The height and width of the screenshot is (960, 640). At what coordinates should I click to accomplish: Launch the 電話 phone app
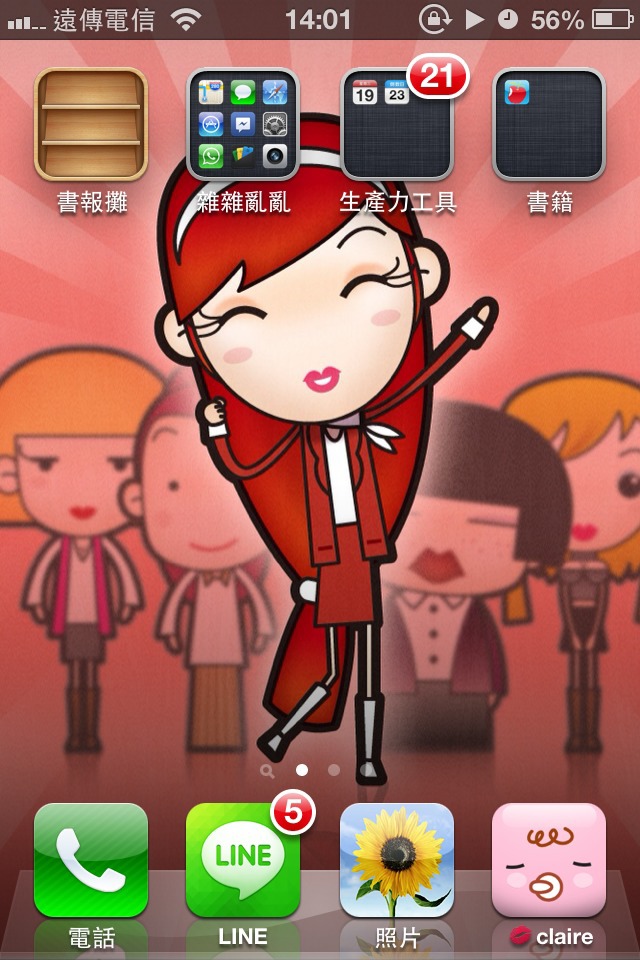pos(91,860)
